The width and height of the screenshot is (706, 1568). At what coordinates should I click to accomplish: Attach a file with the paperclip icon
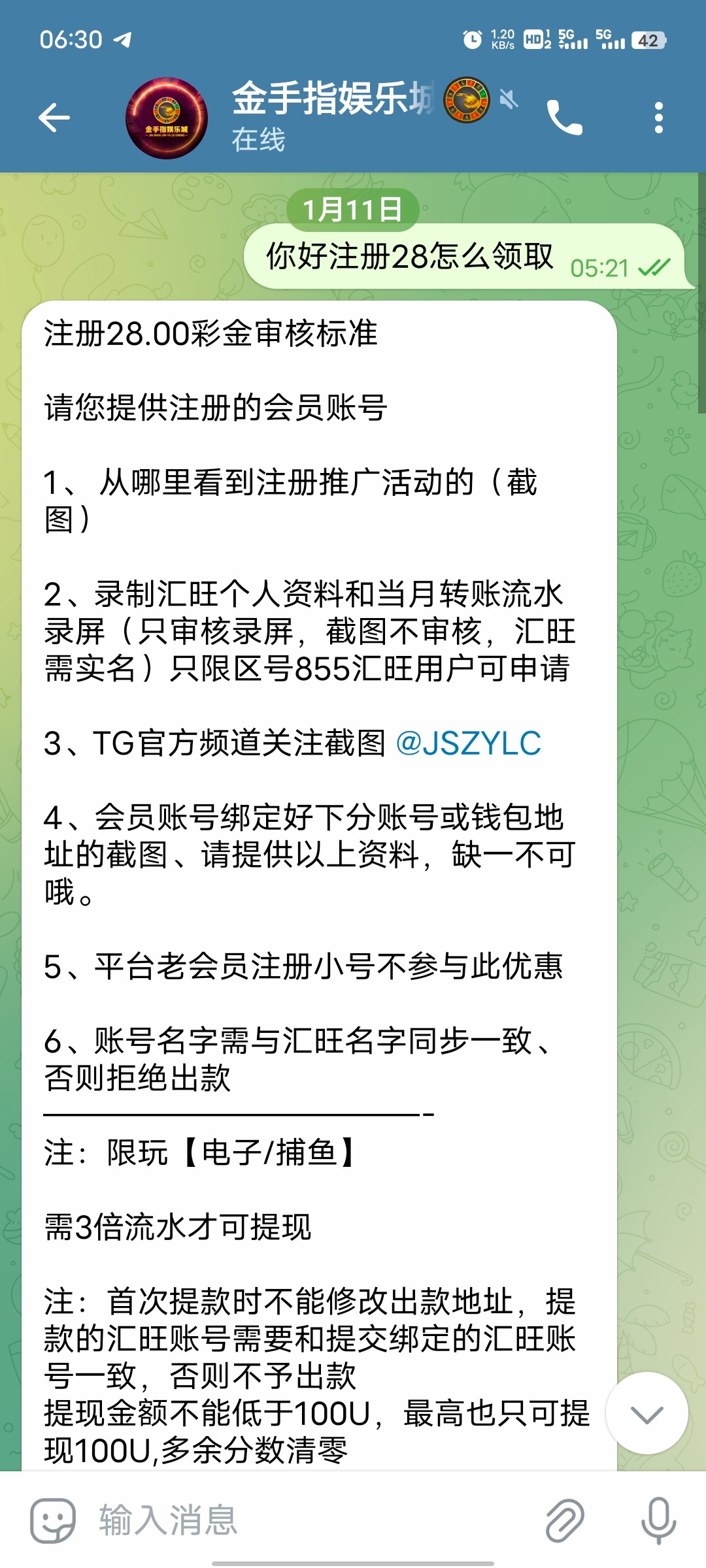(565, 1521)
